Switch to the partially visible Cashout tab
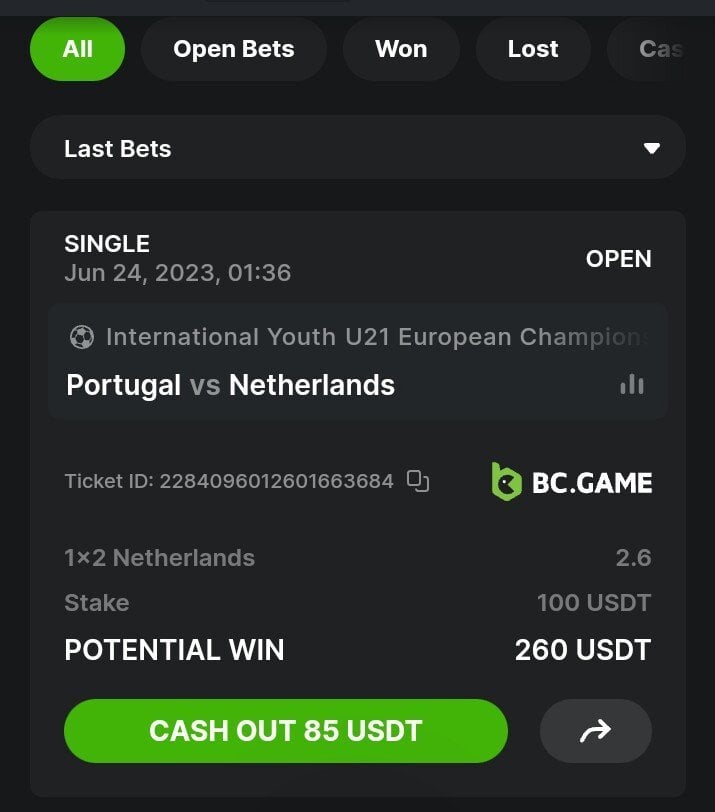Viewport: 715px width, 812px height. (x=660, y=49)
